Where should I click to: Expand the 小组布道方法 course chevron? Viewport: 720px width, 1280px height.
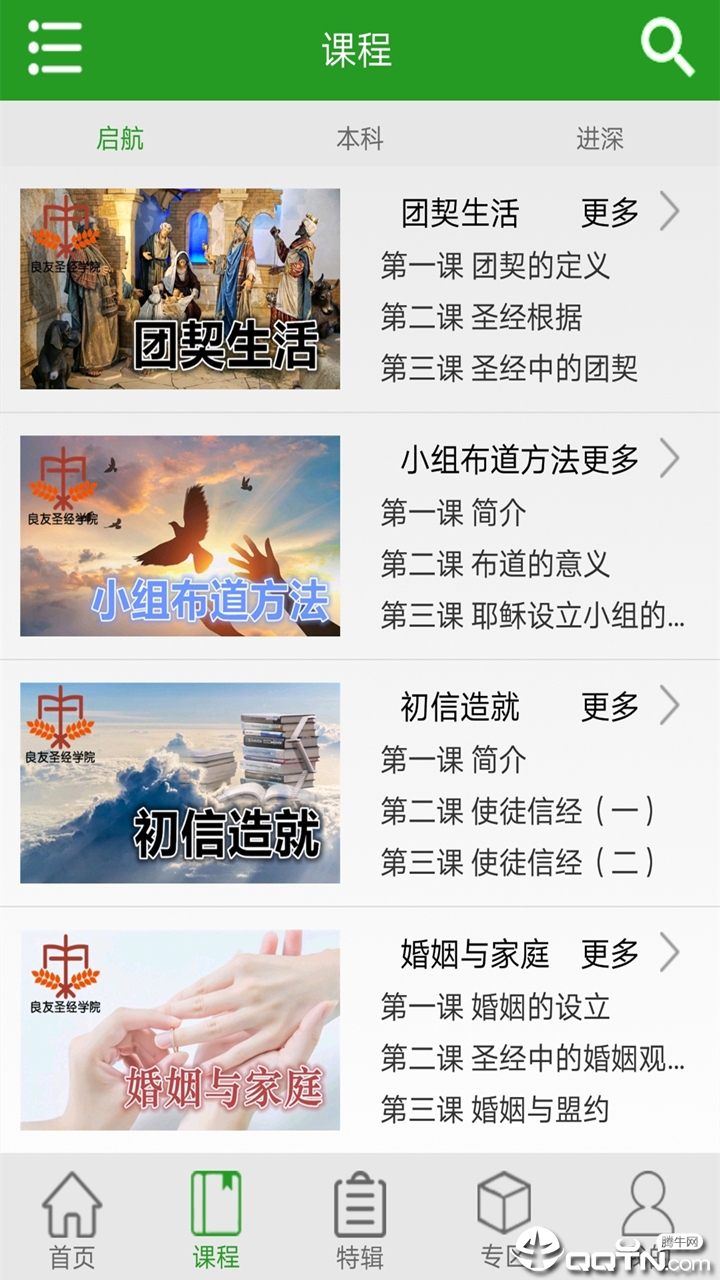point(672,459)
